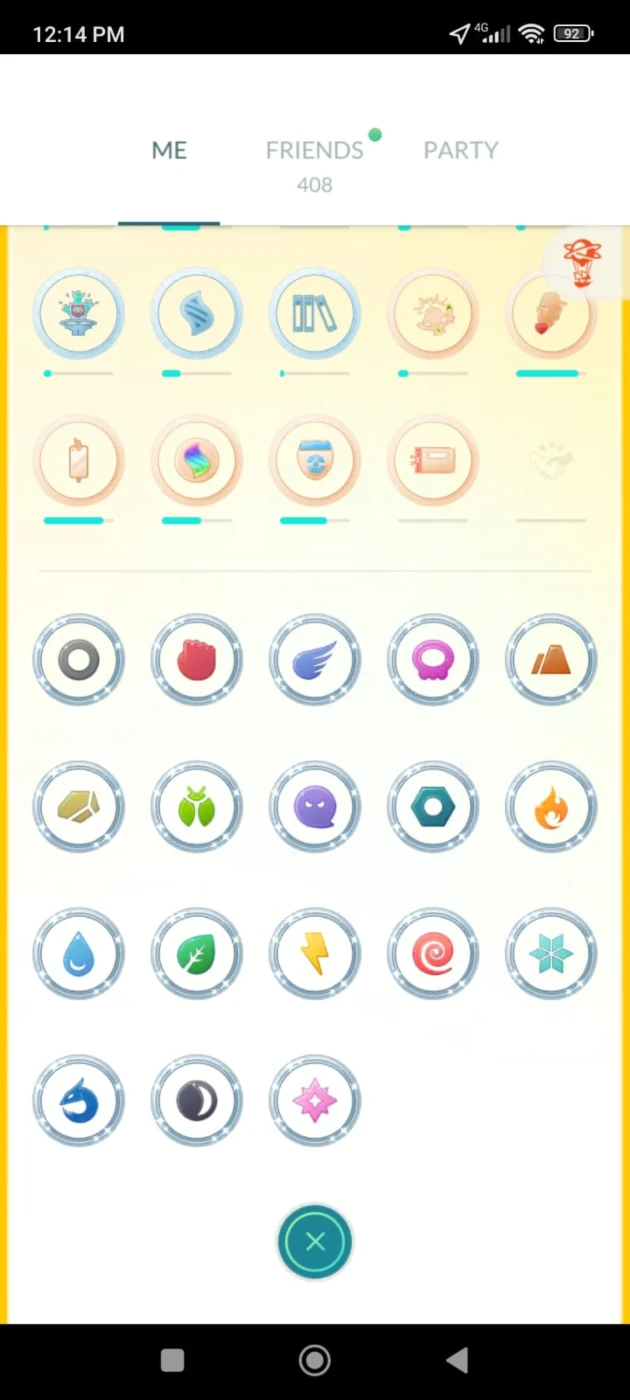View the Electric type lightning medal
630x1400 pixels.
[315, 954]
